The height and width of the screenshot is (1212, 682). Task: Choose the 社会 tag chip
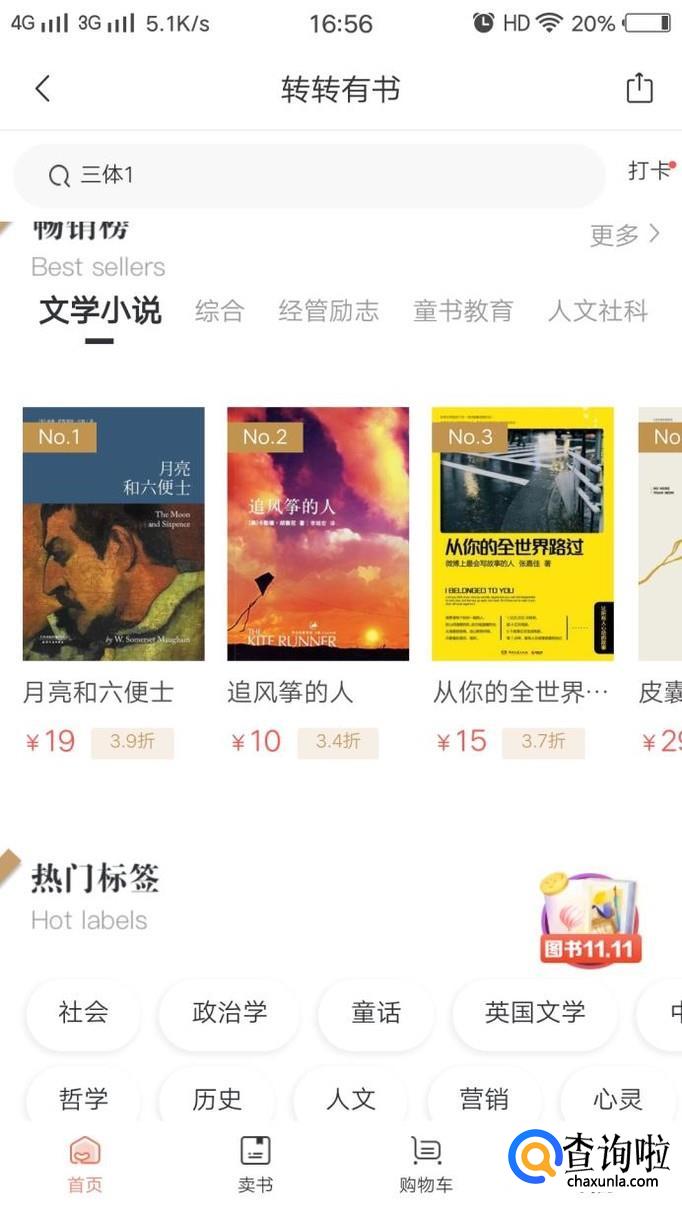(x=83, y=1012)
